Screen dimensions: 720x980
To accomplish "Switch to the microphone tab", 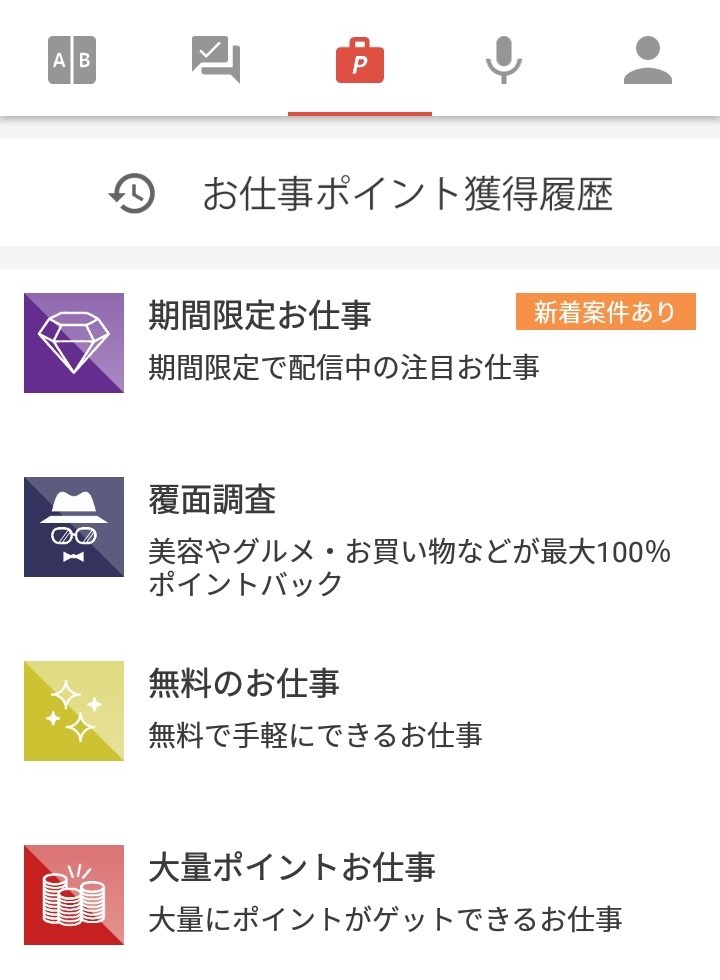I will (504, 60).
